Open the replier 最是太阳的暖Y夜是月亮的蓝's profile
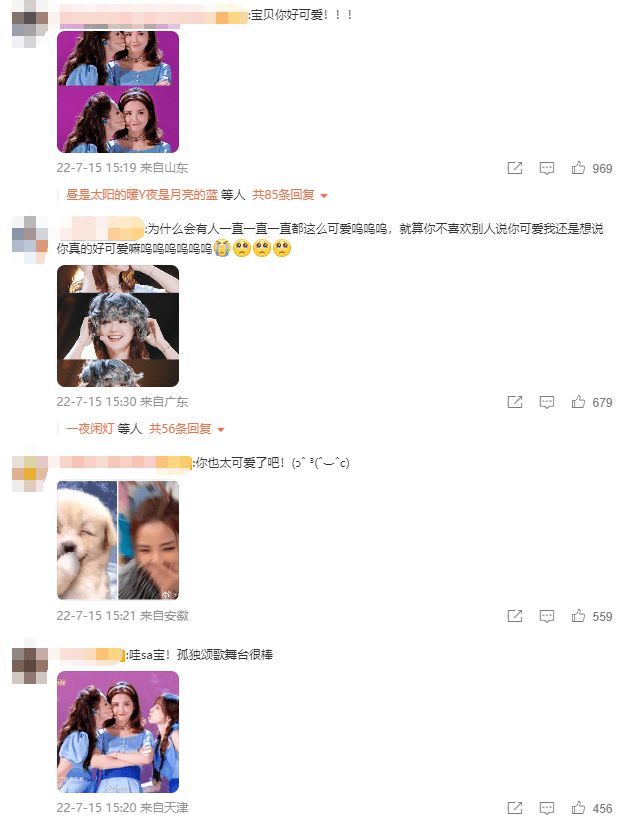The height and width of the screenshot is (822, 628). tap(142, 195)
